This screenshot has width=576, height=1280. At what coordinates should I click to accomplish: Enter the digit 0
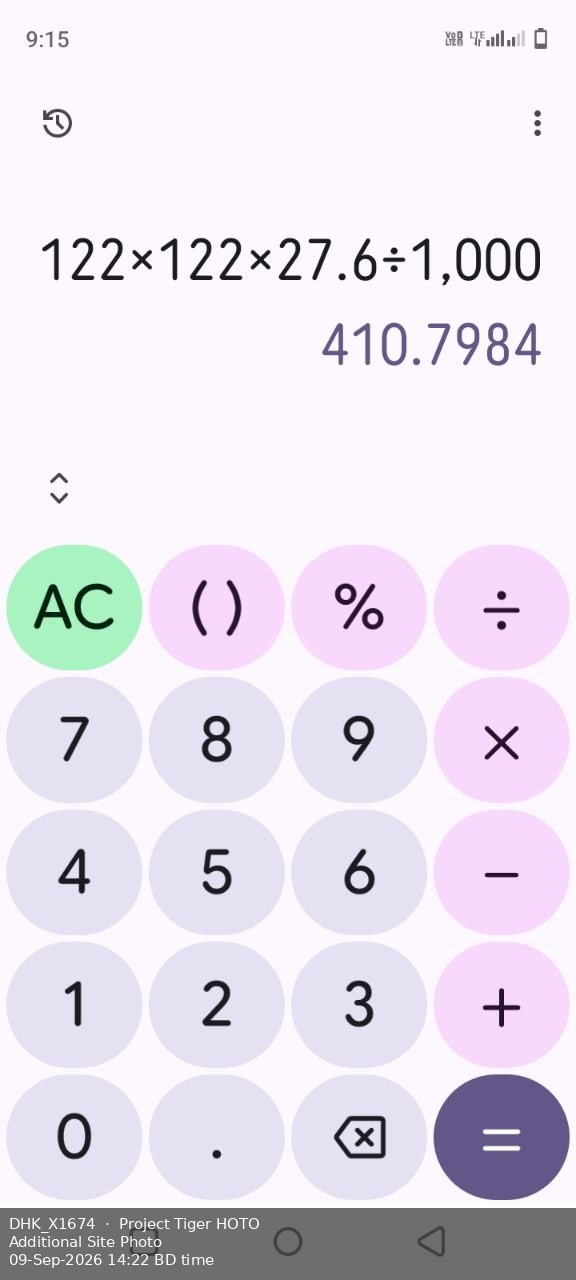point(74,1137)
